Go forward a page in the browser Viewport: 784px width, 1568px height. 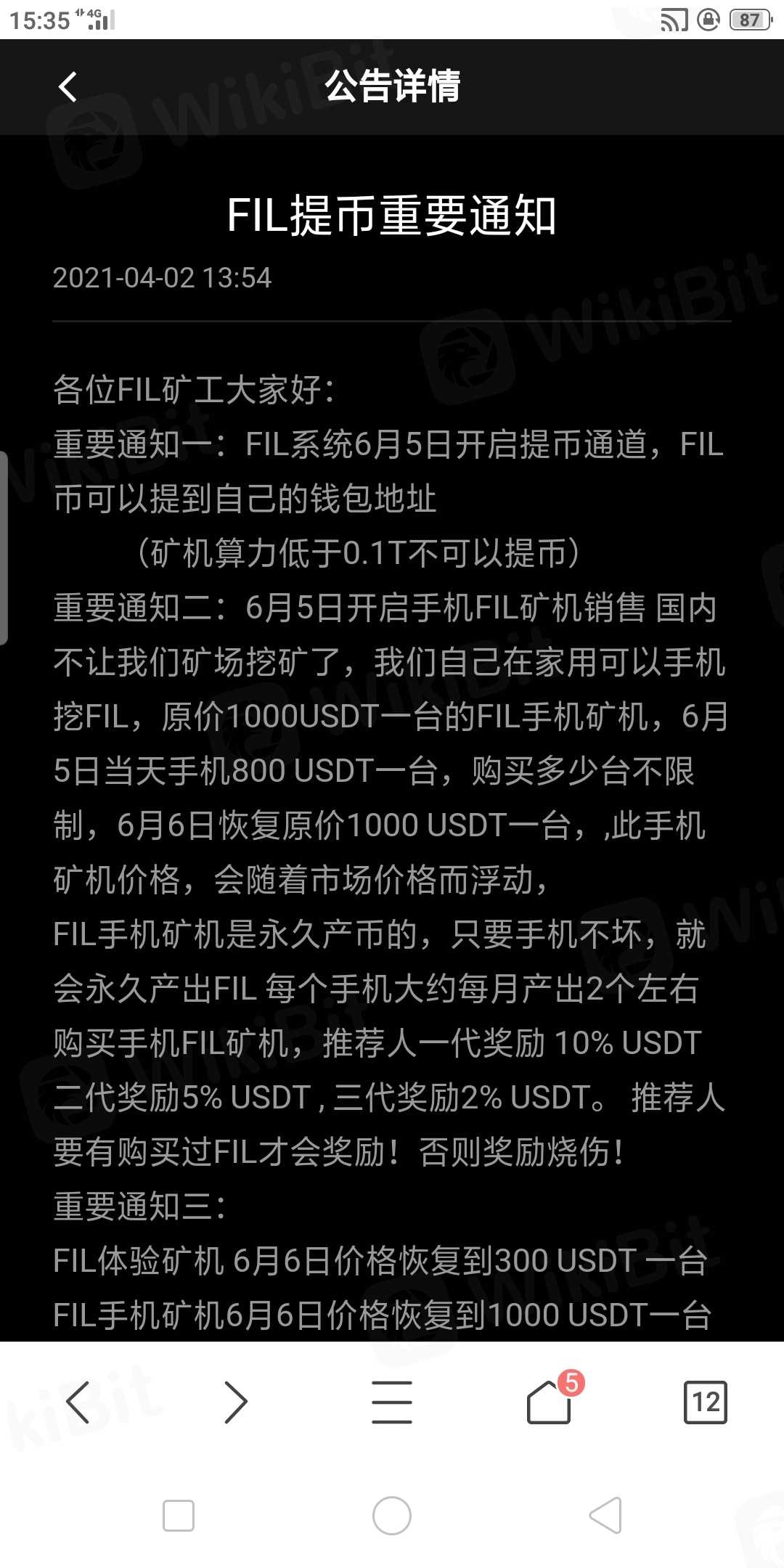click(235, 1402)
